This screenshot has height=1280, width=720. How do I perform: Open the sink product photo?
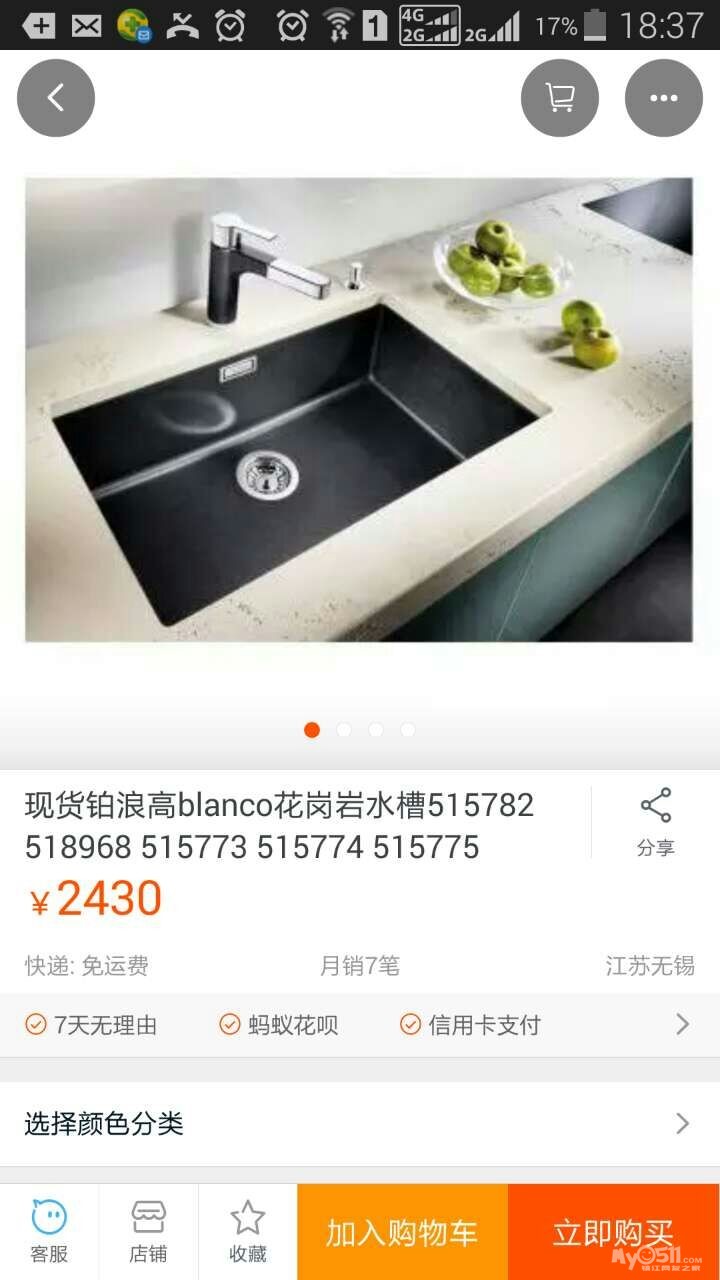359,410
